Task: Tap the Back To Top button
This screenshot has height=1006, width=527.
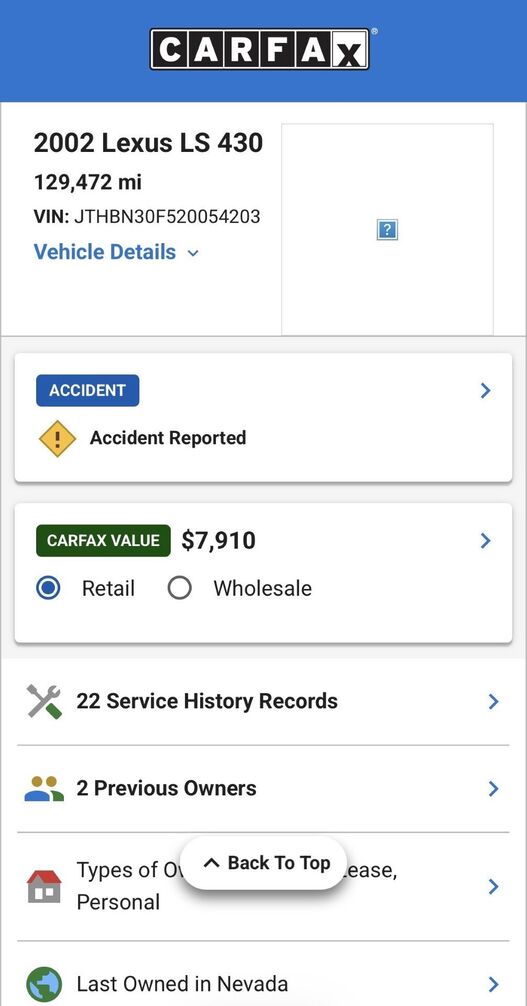Action: pyautogui.click(x=263, y=863)
